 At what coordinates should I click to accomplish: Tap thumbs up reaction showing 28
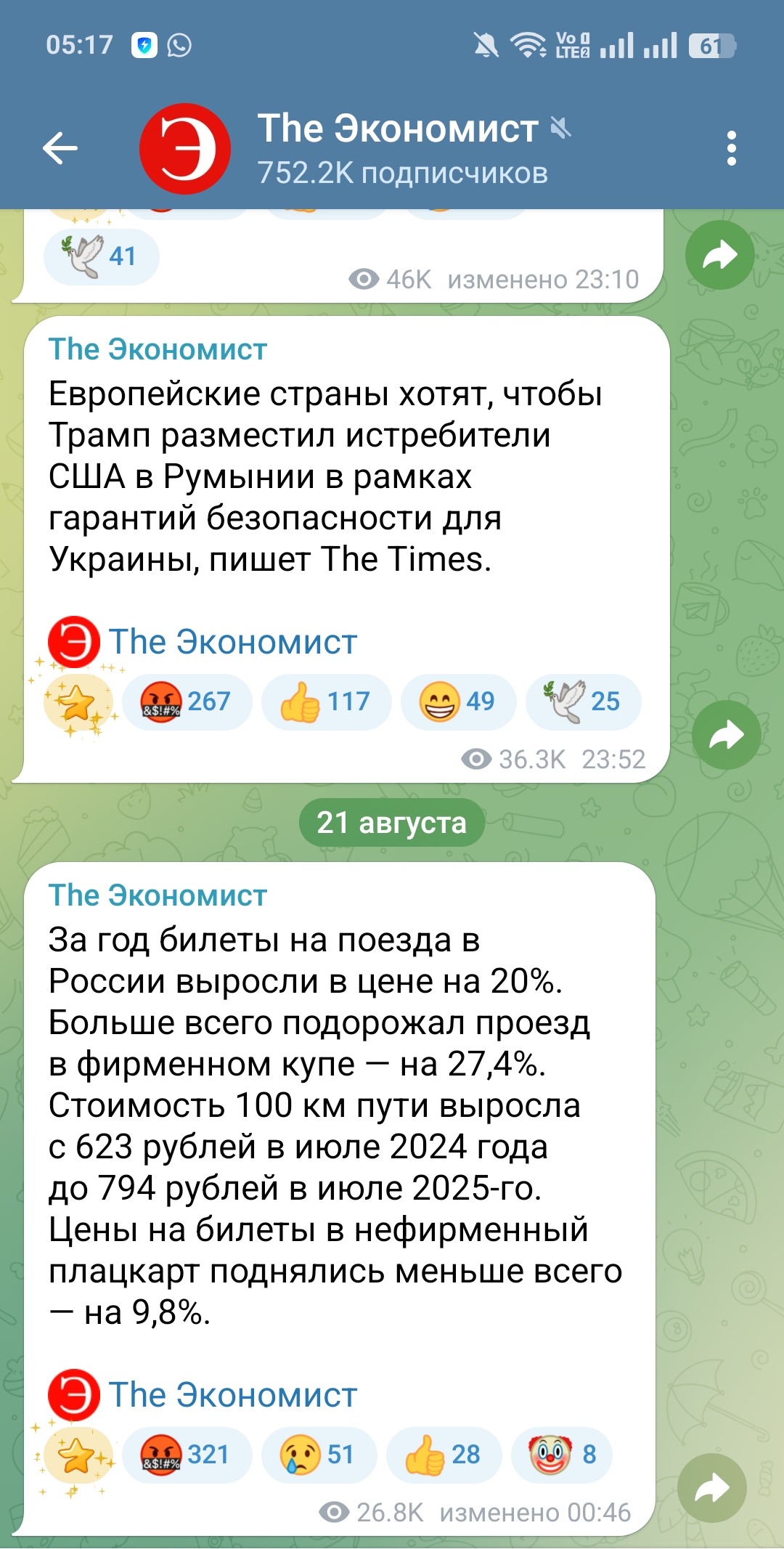(444, 1455)
